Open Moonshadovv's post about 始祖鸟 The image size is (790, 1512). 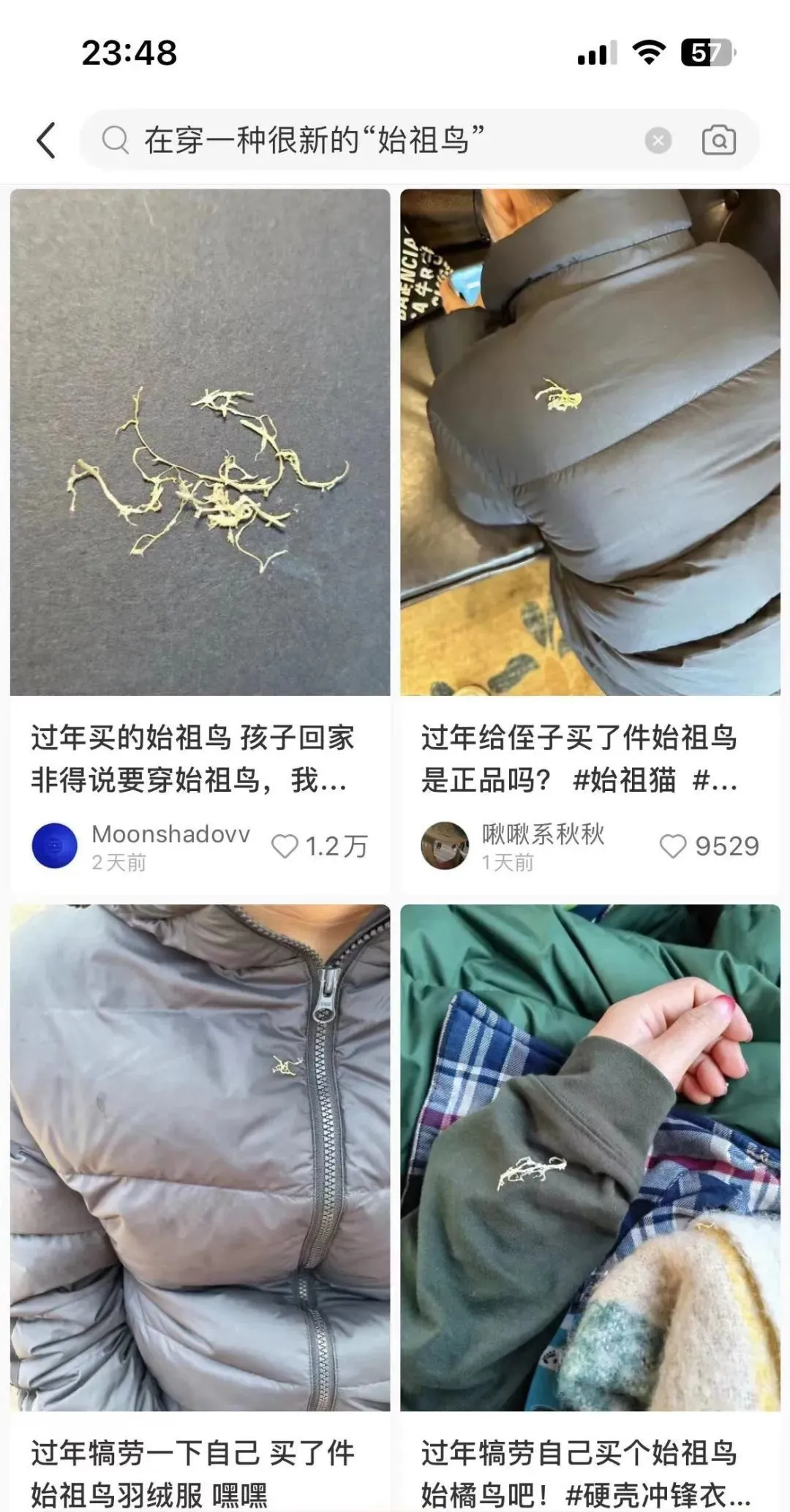[200, 442]
